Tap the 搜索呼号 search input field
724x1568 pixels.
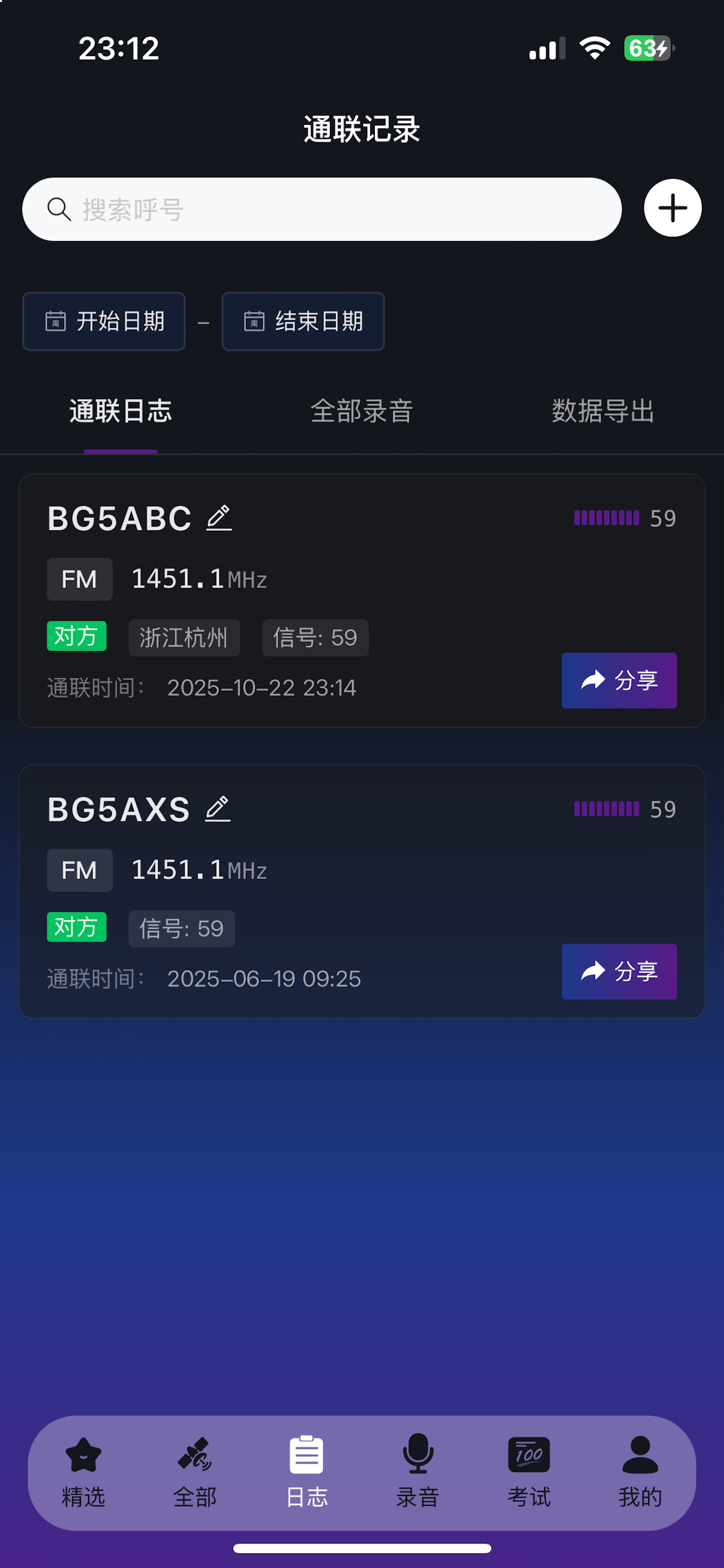click(x=322, y=209)
